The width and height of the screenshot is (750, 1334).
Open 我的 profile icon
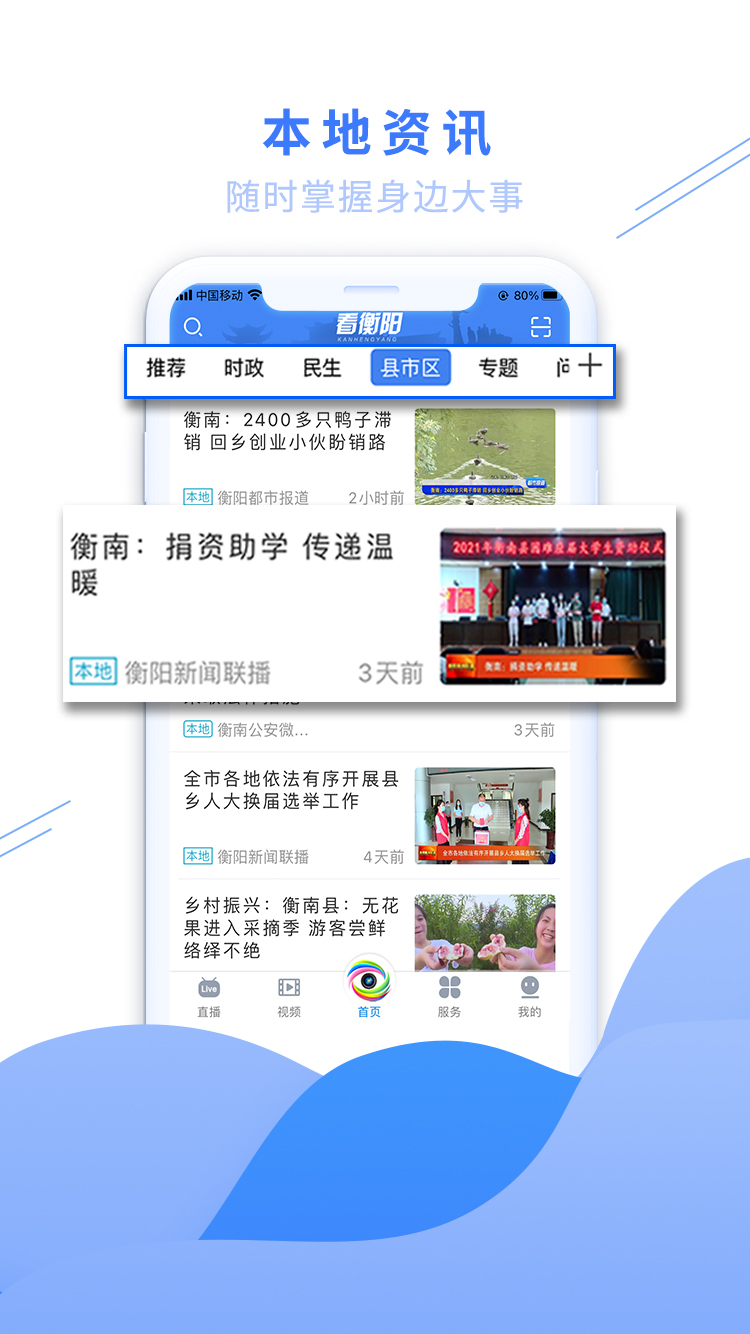pyautogui.click(x=529, y=996)
